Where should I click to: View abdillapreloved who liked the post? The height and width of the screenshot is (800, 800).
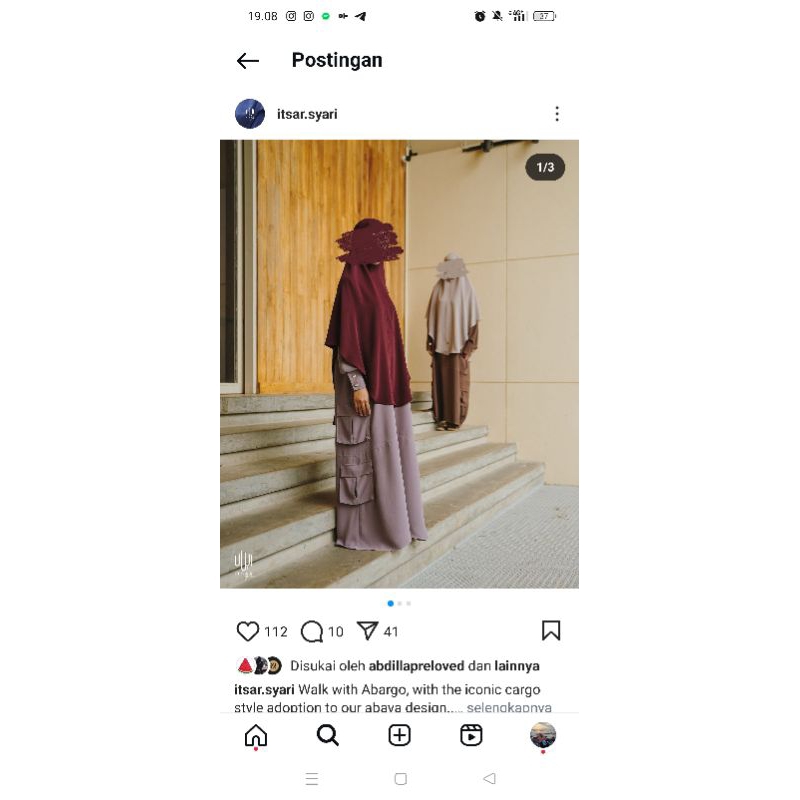pyautogui.click(x=411, y=666)
